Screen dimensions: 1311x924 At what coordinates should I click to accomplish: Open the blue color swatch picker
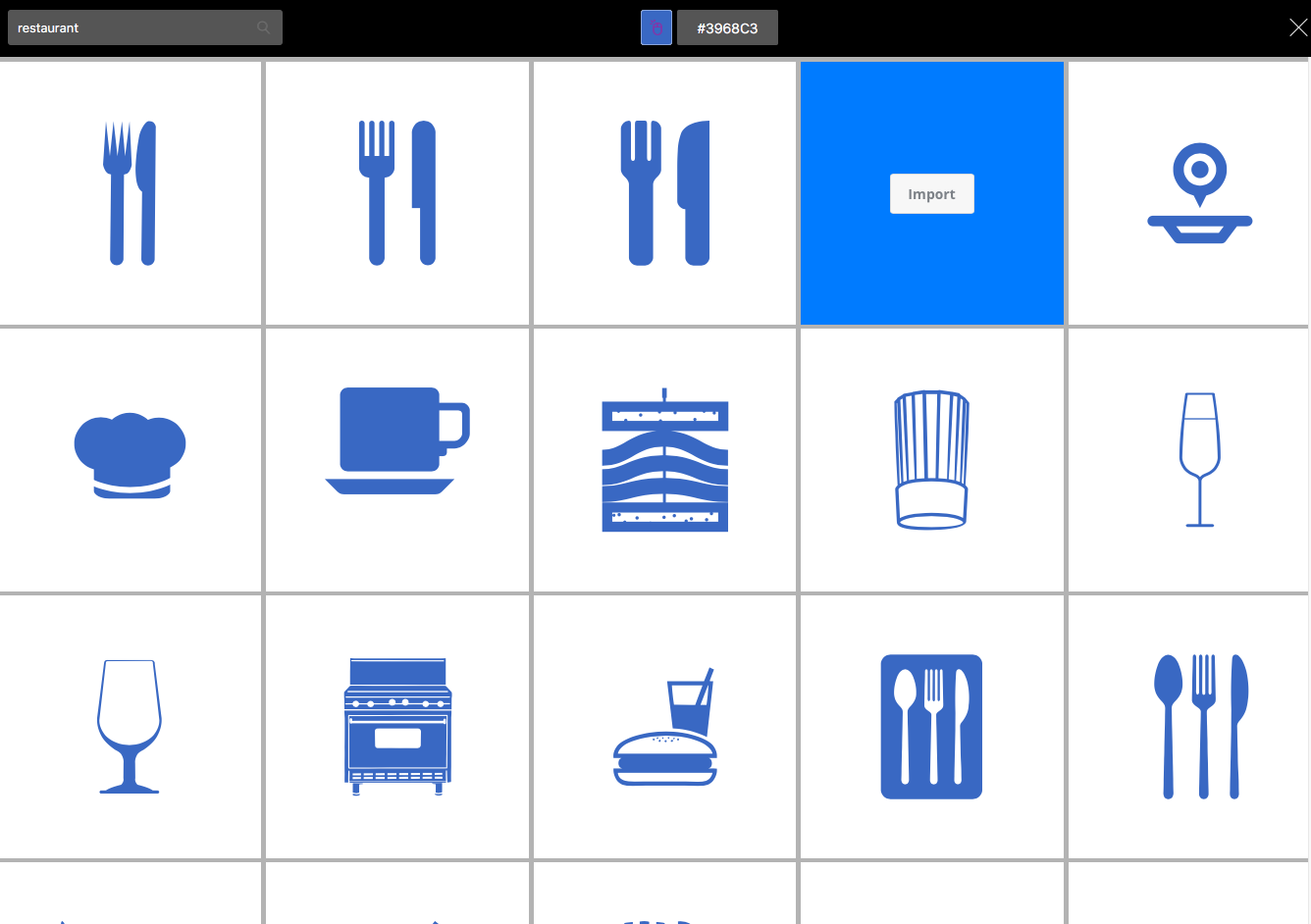655,27
